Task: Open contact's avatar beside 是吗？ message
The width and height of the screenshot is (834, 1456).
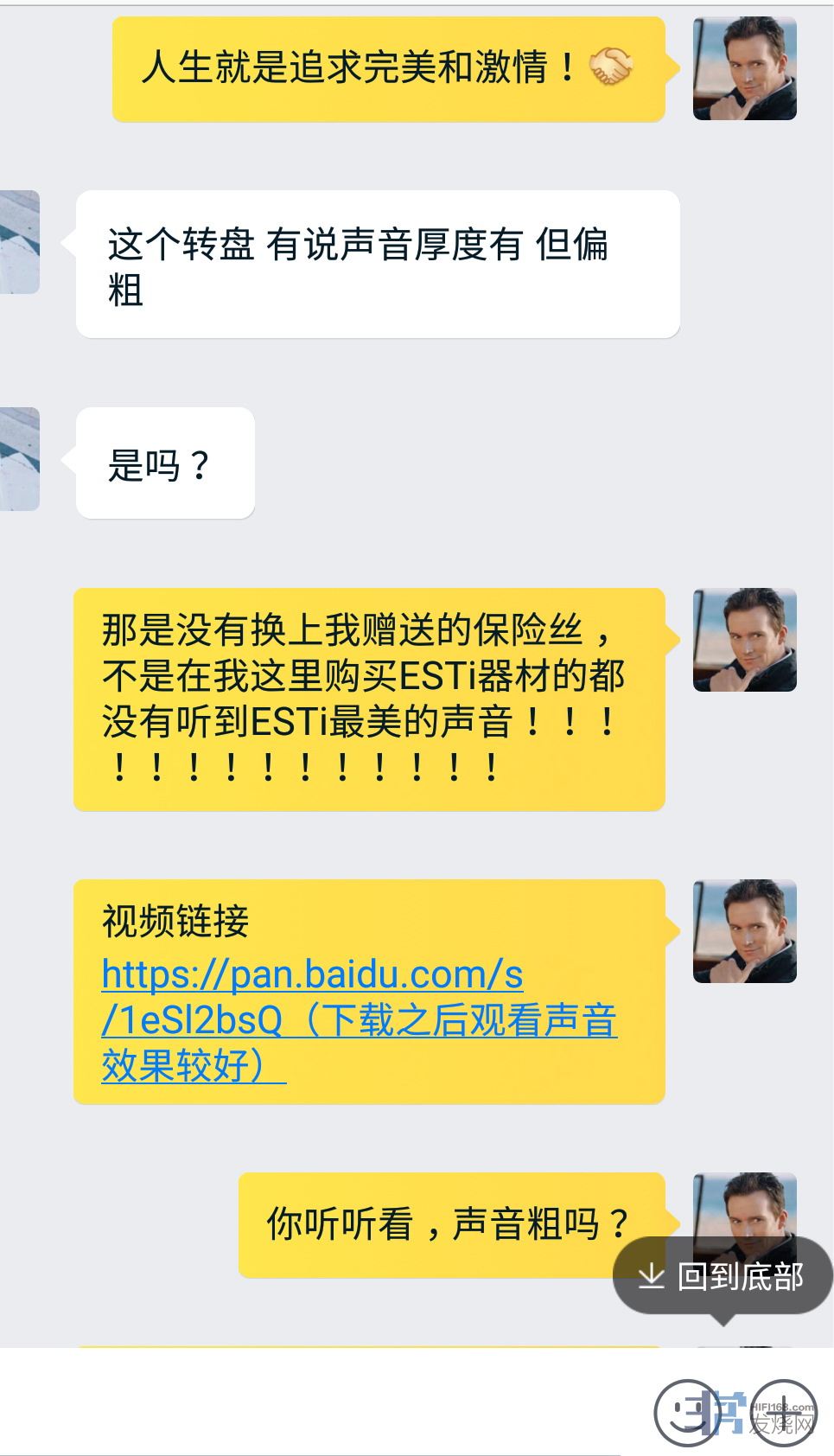Action: (x=19, y=459)
